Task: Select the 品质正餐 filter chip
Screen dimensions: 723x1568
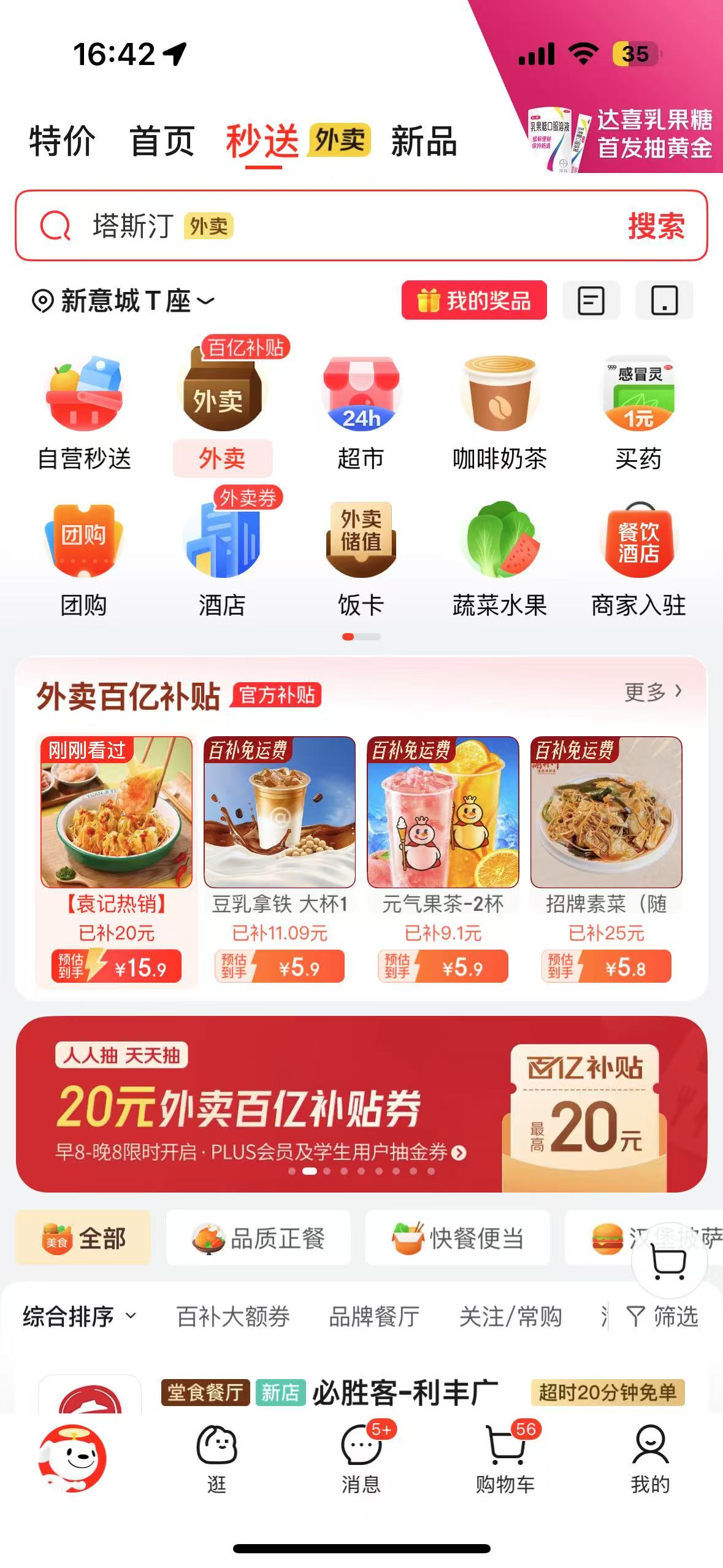Action: click(258, 1238)
